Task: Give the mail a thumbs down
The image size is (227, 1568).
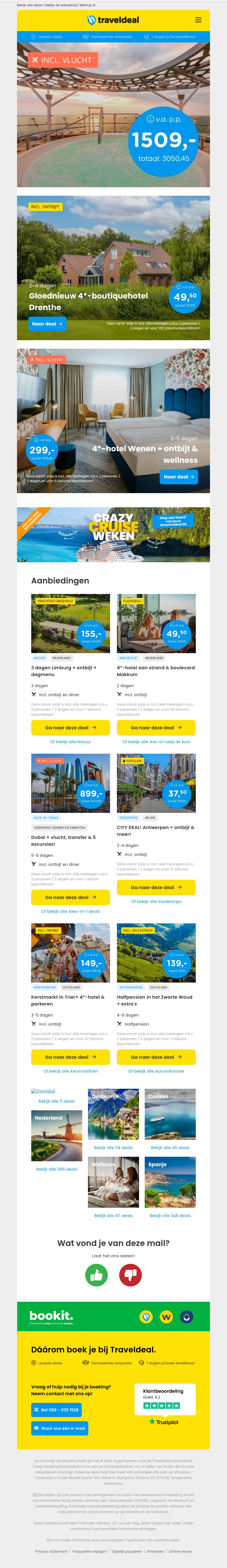Action: 131,1275
